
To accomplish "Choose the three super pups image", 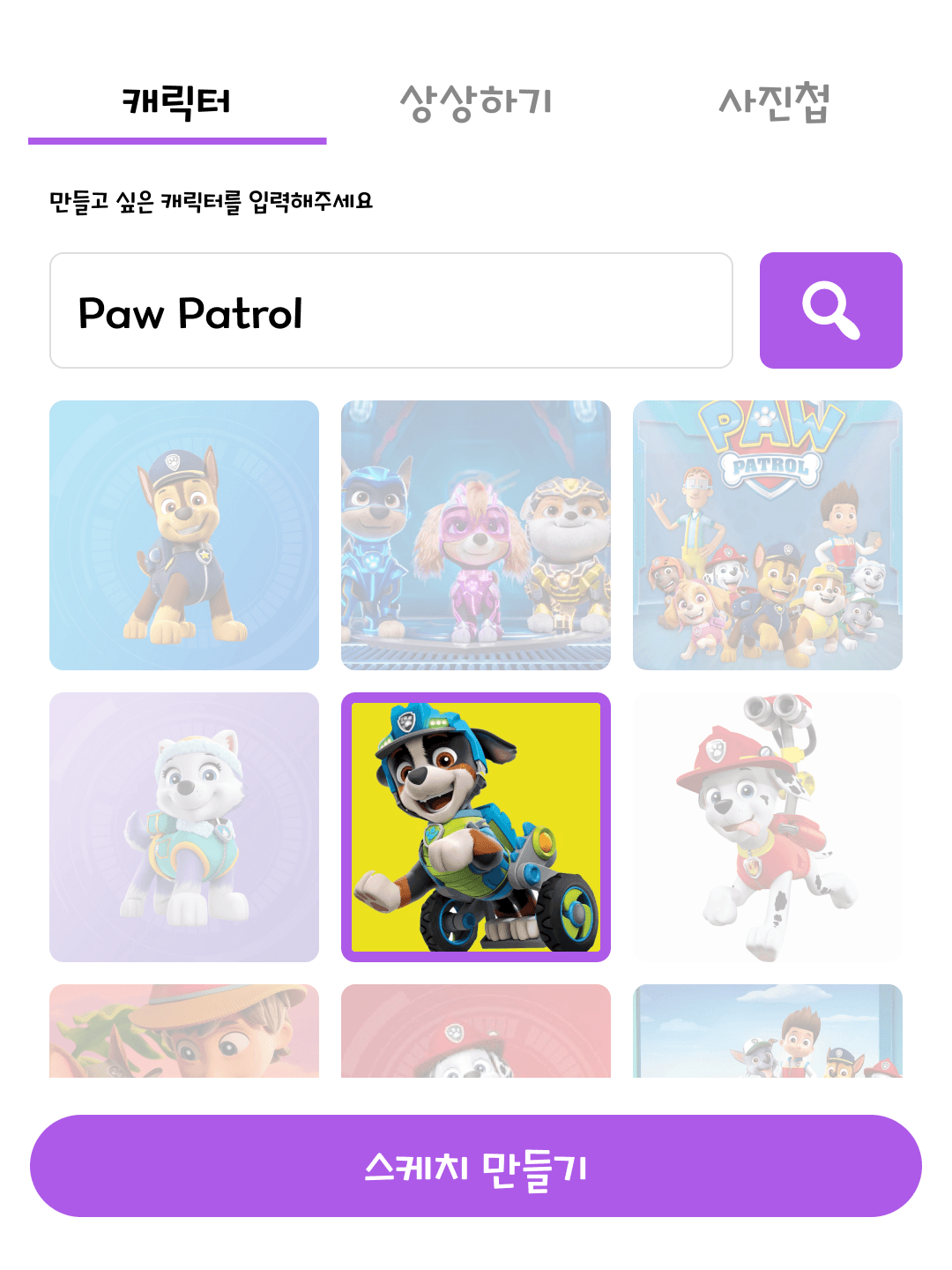I will pos(476,535).
